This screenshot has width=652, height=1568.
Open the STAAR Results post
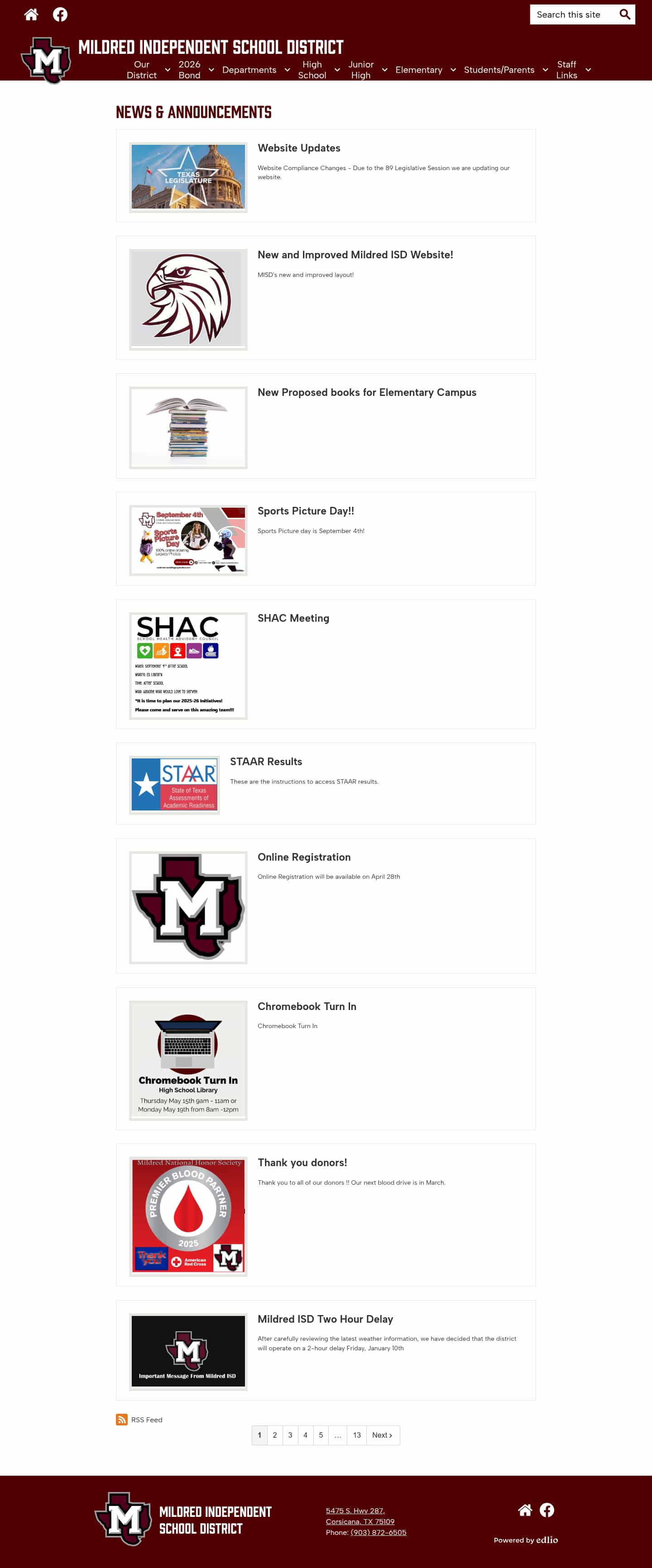pyautogui.click(x=266, y=762)
